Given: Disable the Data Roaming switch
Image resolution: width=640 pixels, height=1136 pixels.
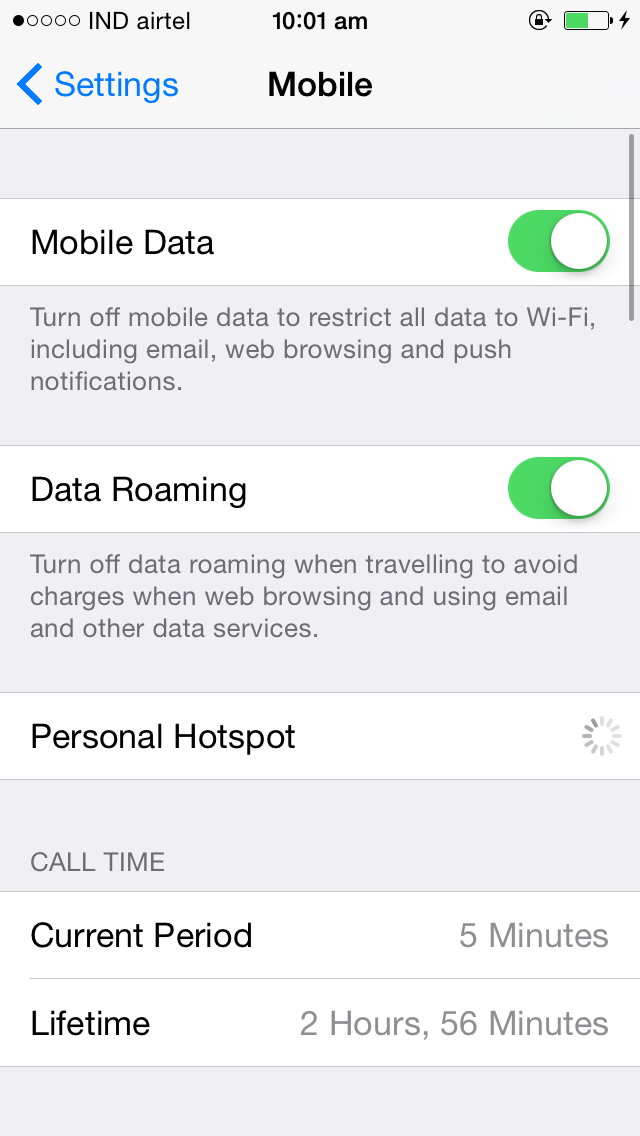Looking at the screenshot, I should [559, 488].
